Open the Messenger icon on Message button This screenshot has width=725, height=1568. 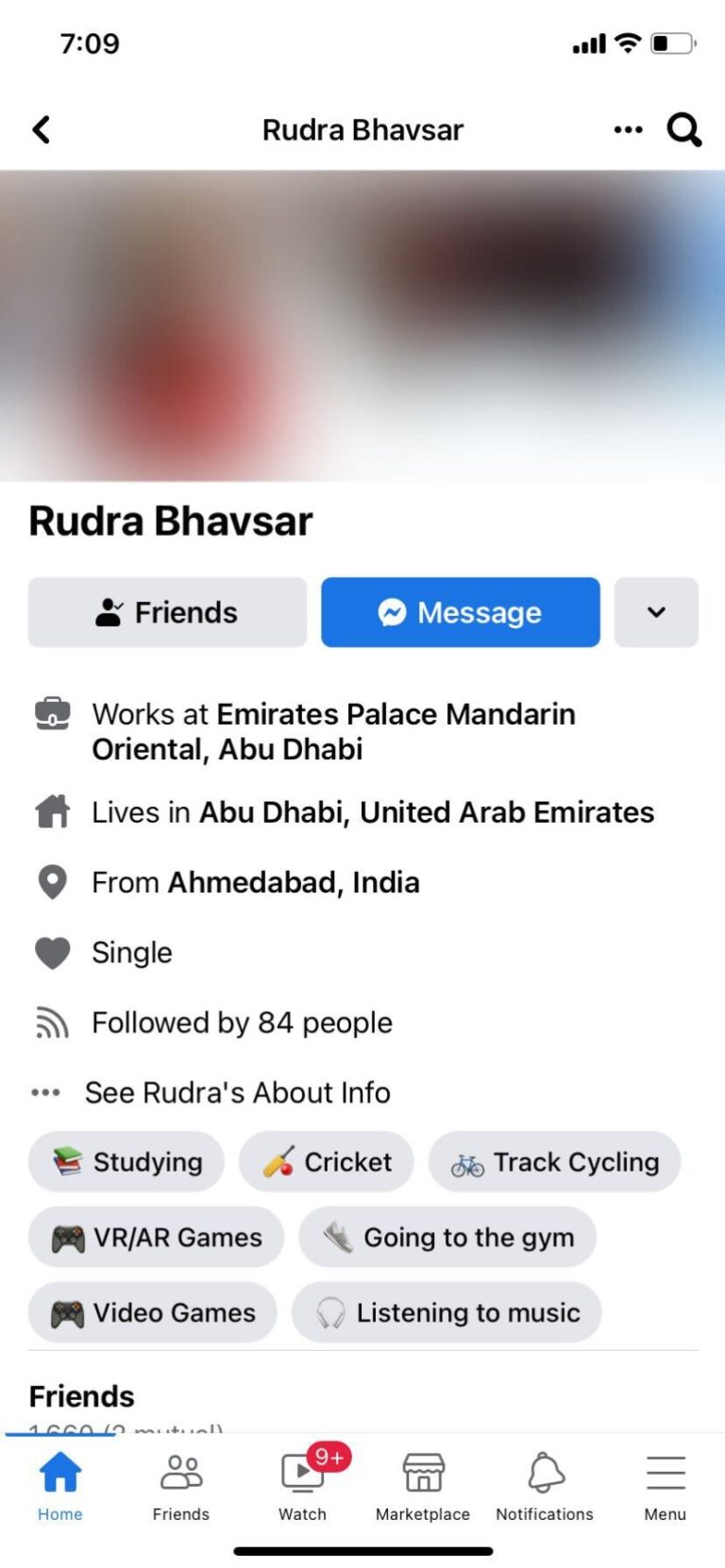coord(393,612)
